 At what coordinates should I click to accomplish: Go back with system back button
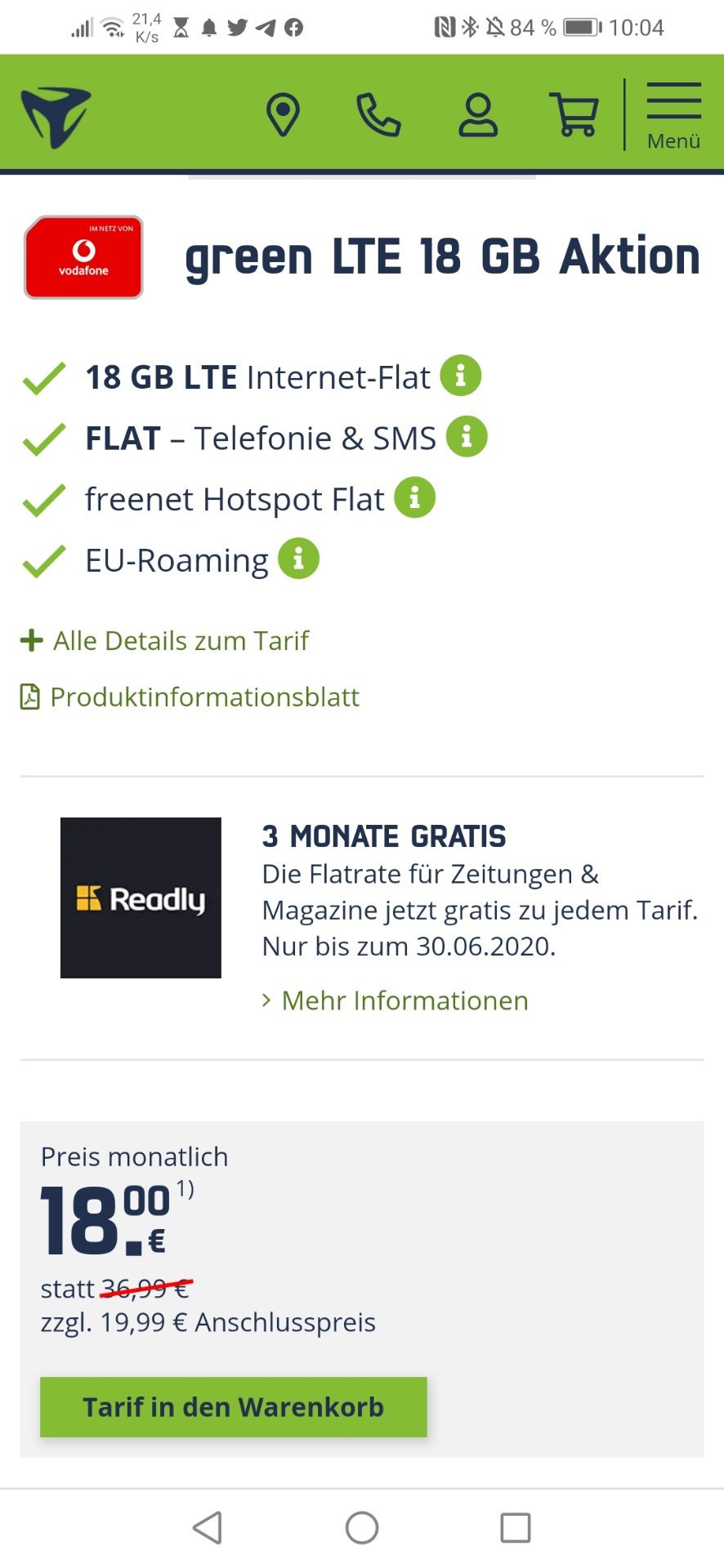tap(208, 1527)
